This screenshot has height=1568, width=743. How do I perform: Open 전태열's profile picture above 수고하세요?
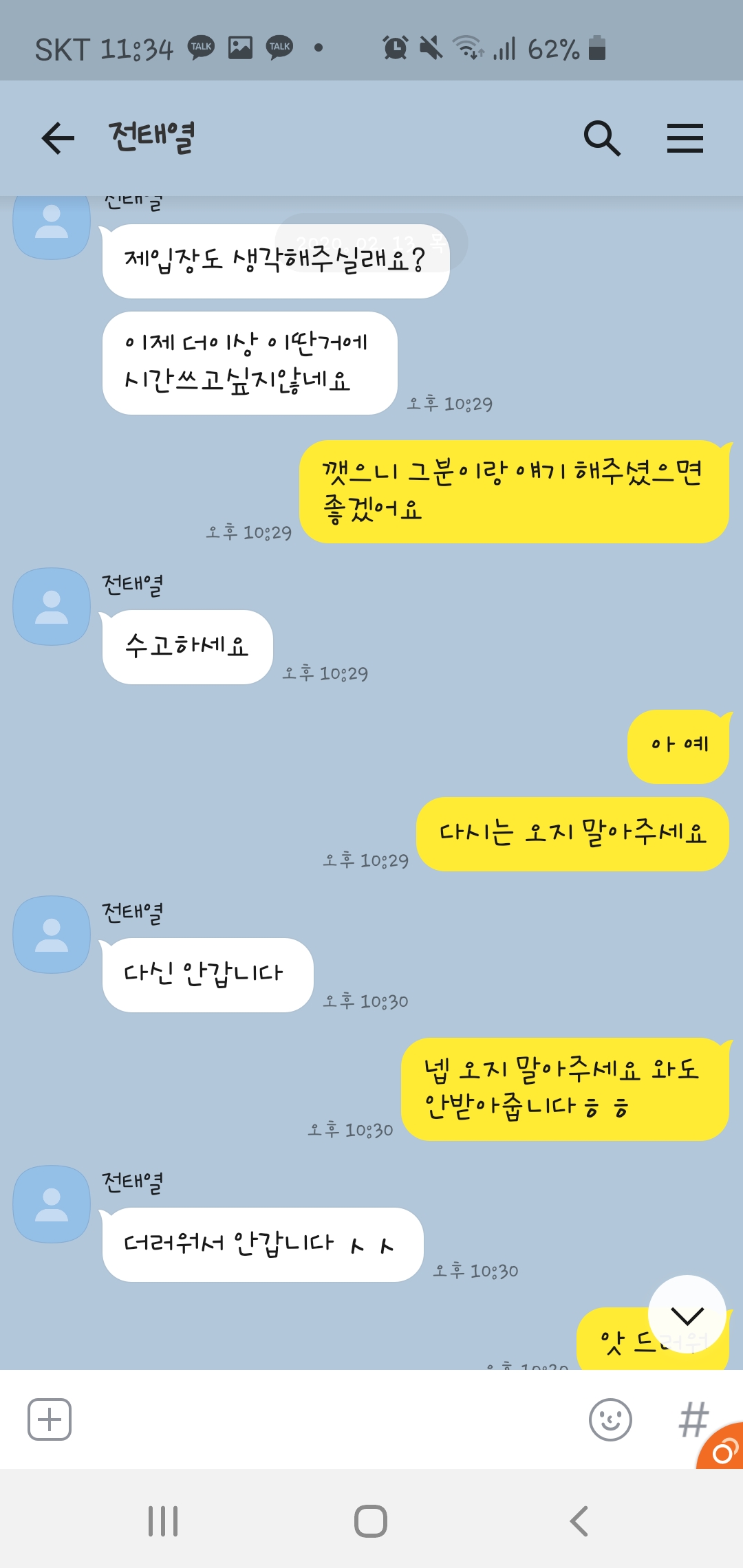pos(52,607)
